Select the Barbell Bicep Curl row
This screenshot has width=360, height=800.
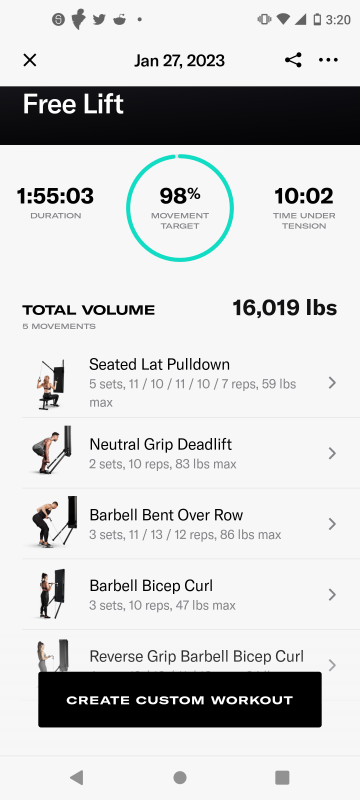coord(180,594)
